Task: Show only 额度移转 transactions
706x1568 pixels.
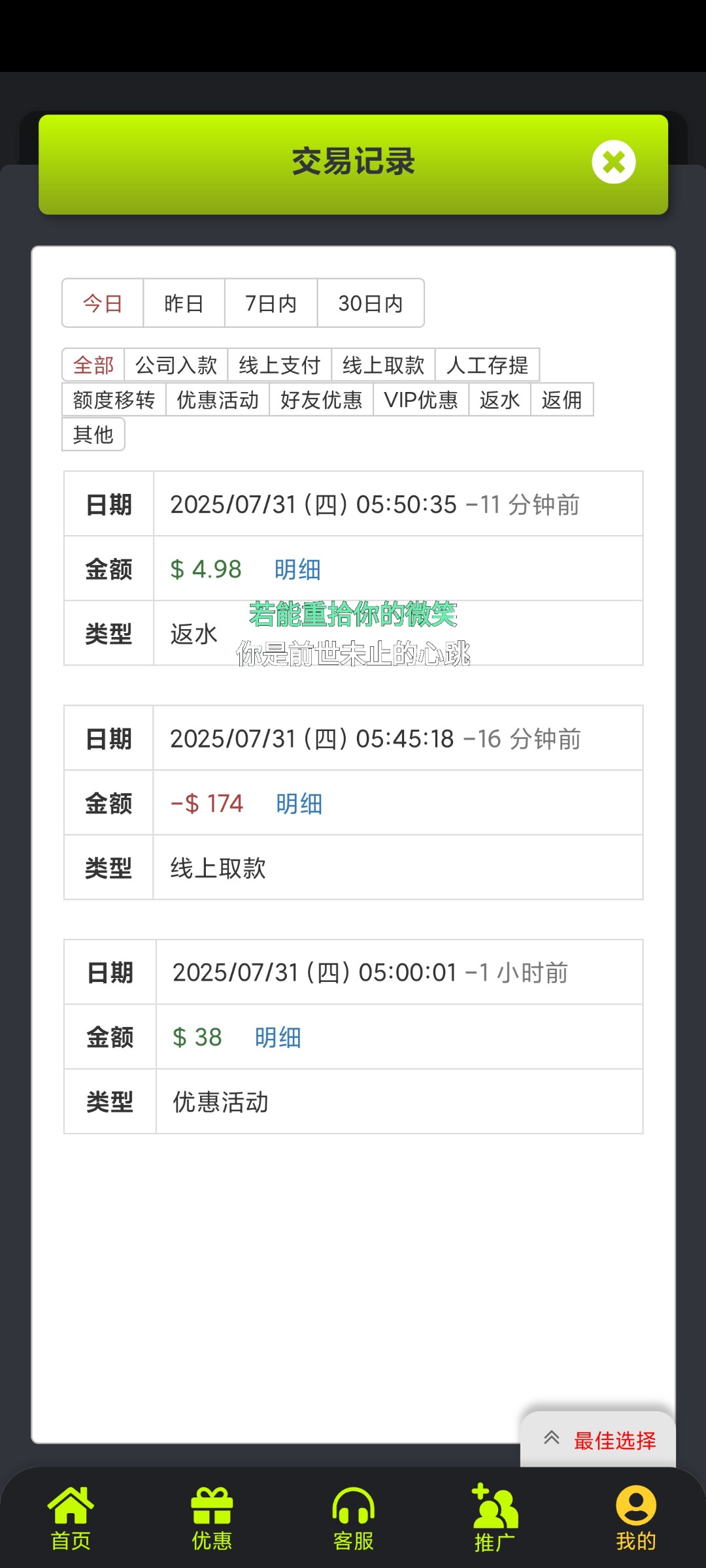Action: [114, 399]
